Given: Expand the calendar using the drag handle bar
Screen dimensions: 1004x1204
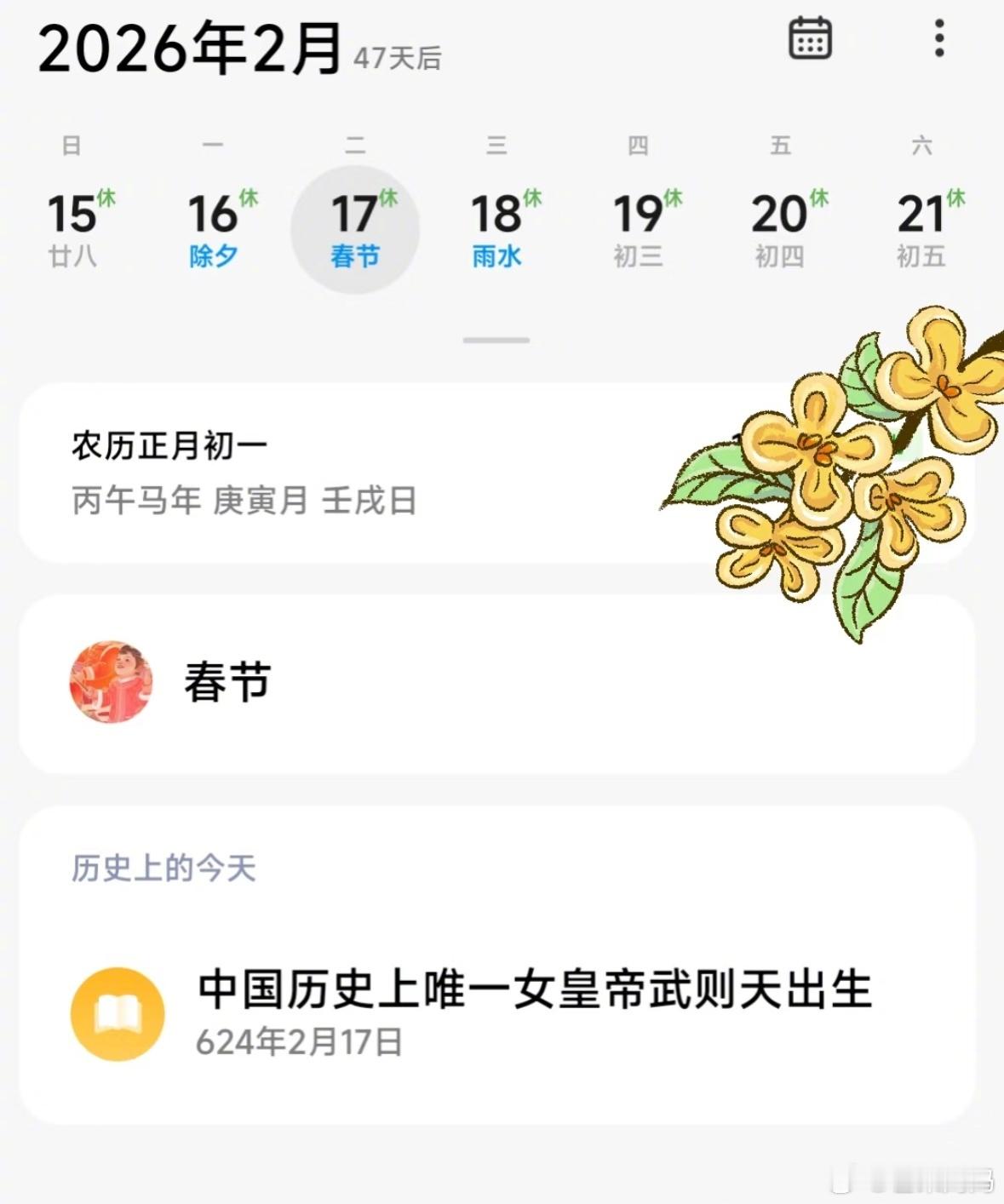Looking at the screenshot, I should (497, 338).
